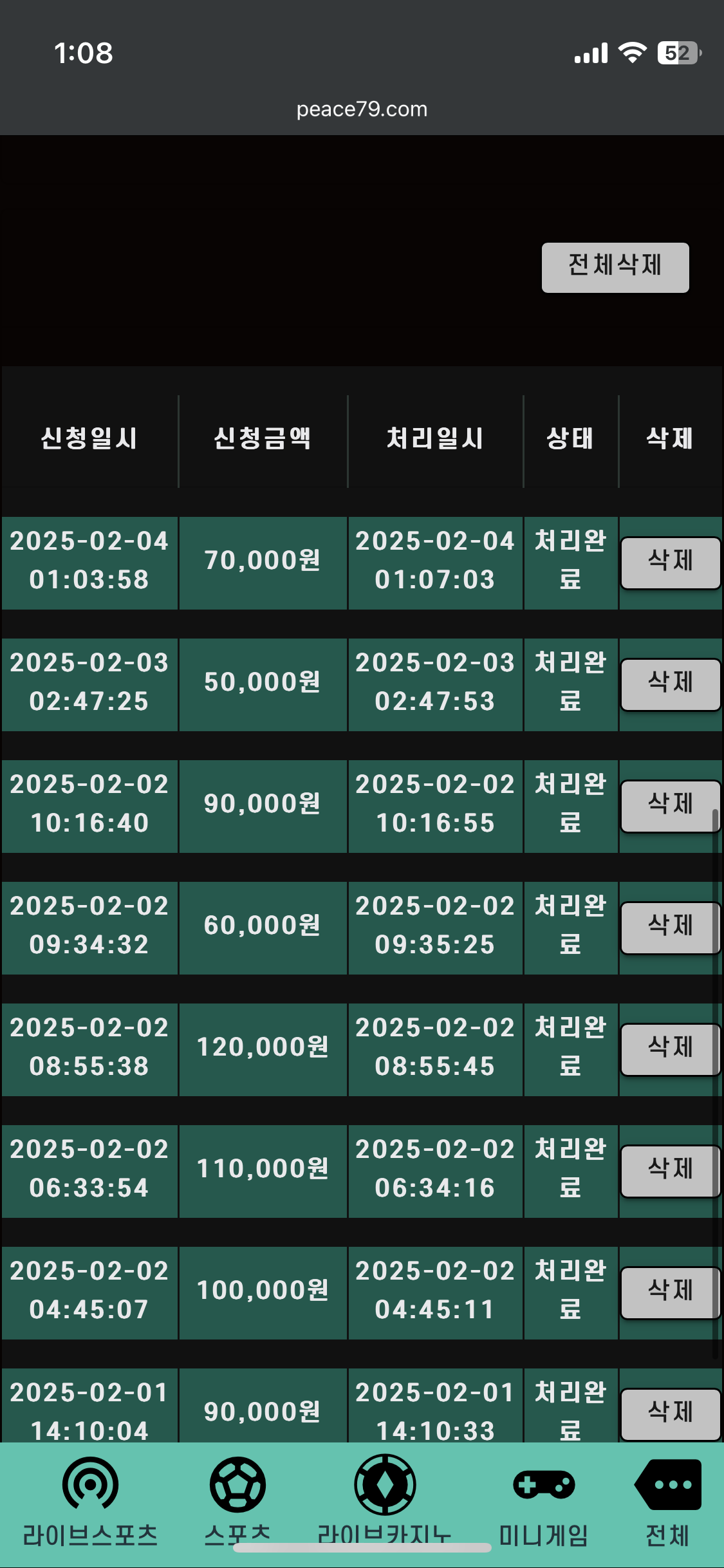724x1568 pixels.
Task: Delete the 70,000원 request from 2025-02-04
Action: 670,562
